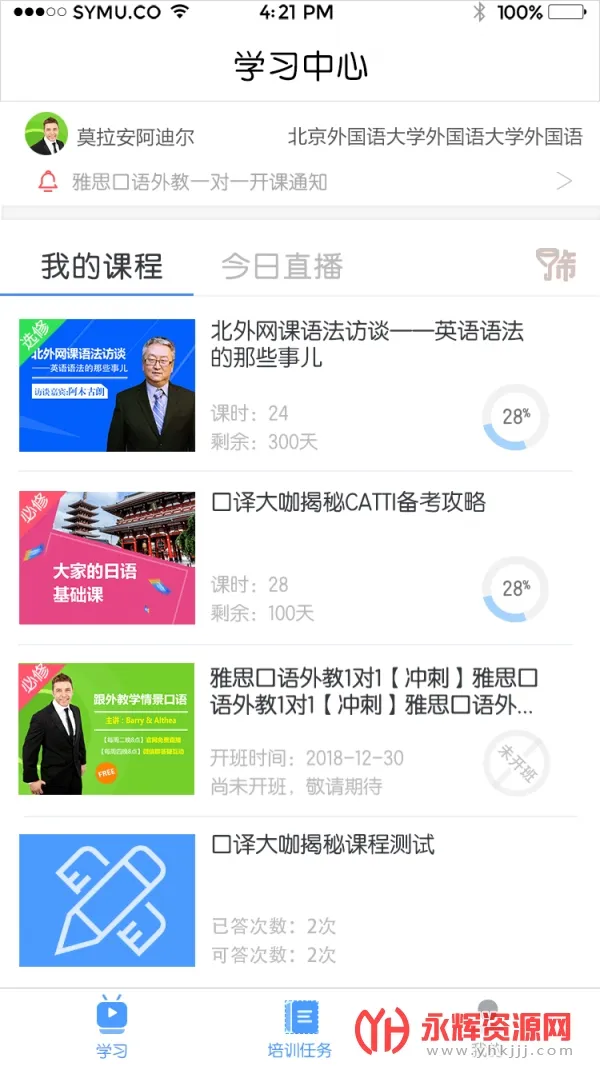Select the 我的课程 tab
This screenshot has width=600, height=1066.
pyautogui.click(x=101, y=266)
